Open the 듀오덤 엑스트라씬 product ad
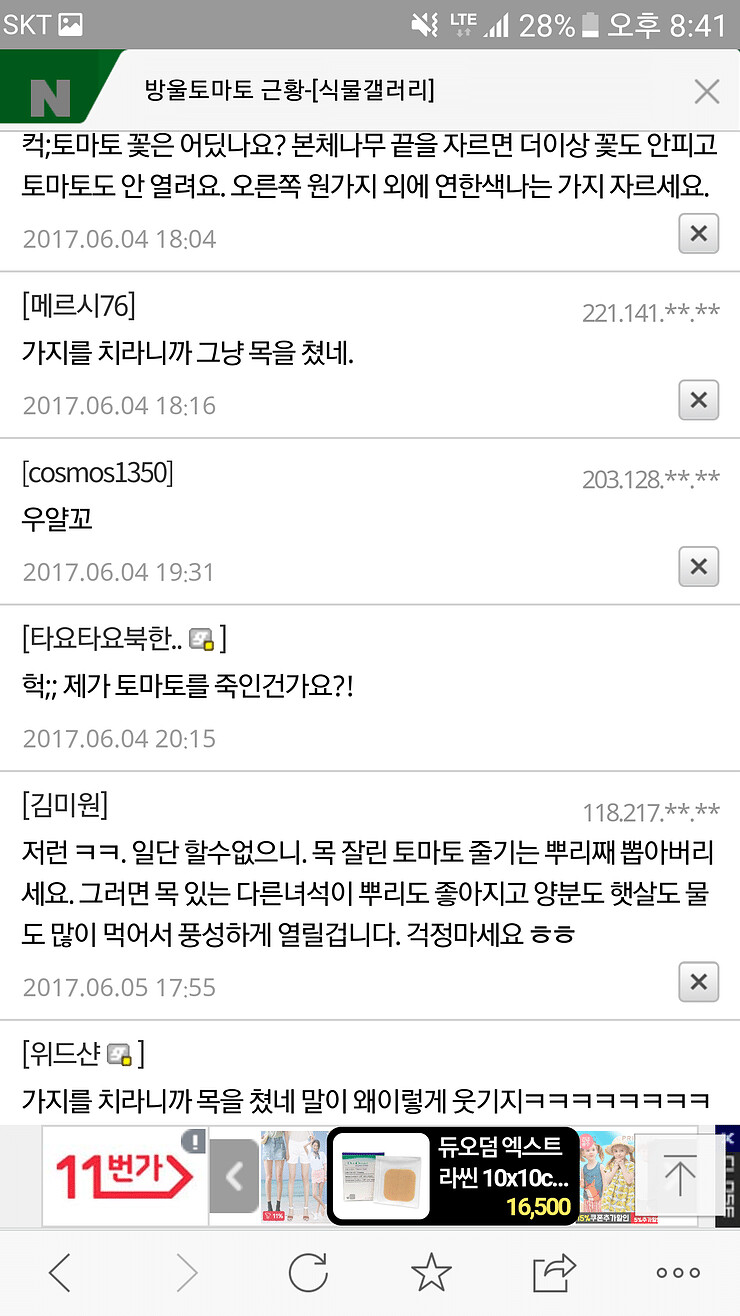 pos(453,1176)
